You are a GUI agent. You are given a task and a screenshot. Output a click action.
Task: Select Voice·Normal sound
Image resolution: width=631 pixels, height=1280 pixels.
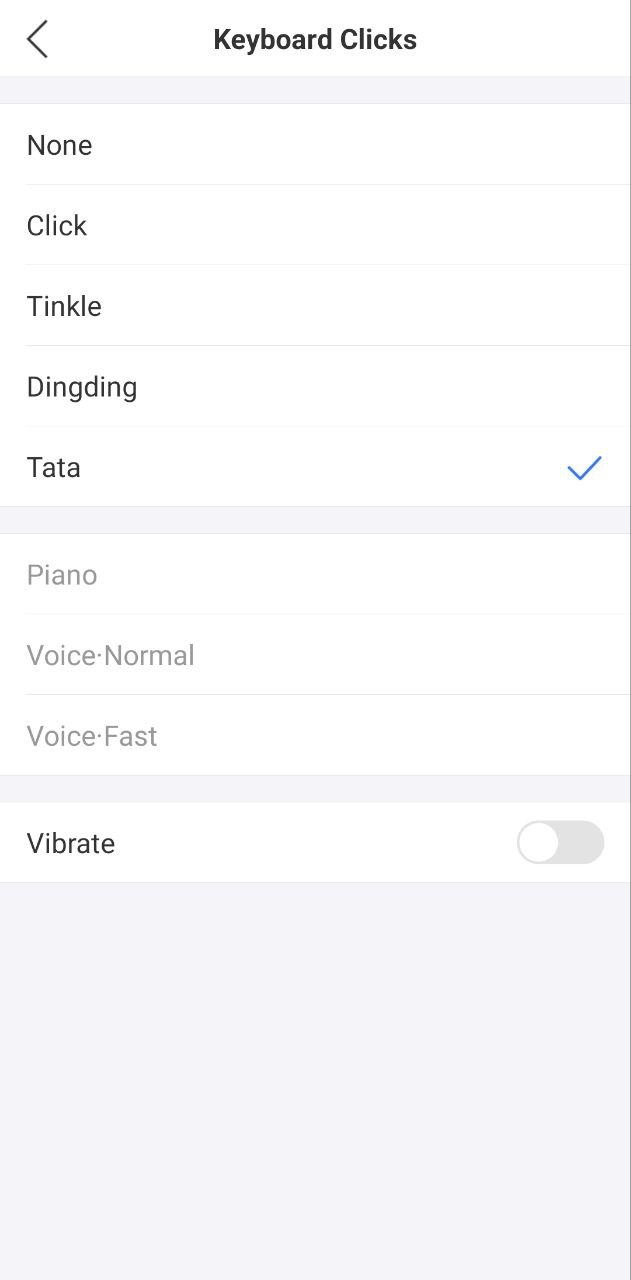pyautogui.click(x=315, y=655)
